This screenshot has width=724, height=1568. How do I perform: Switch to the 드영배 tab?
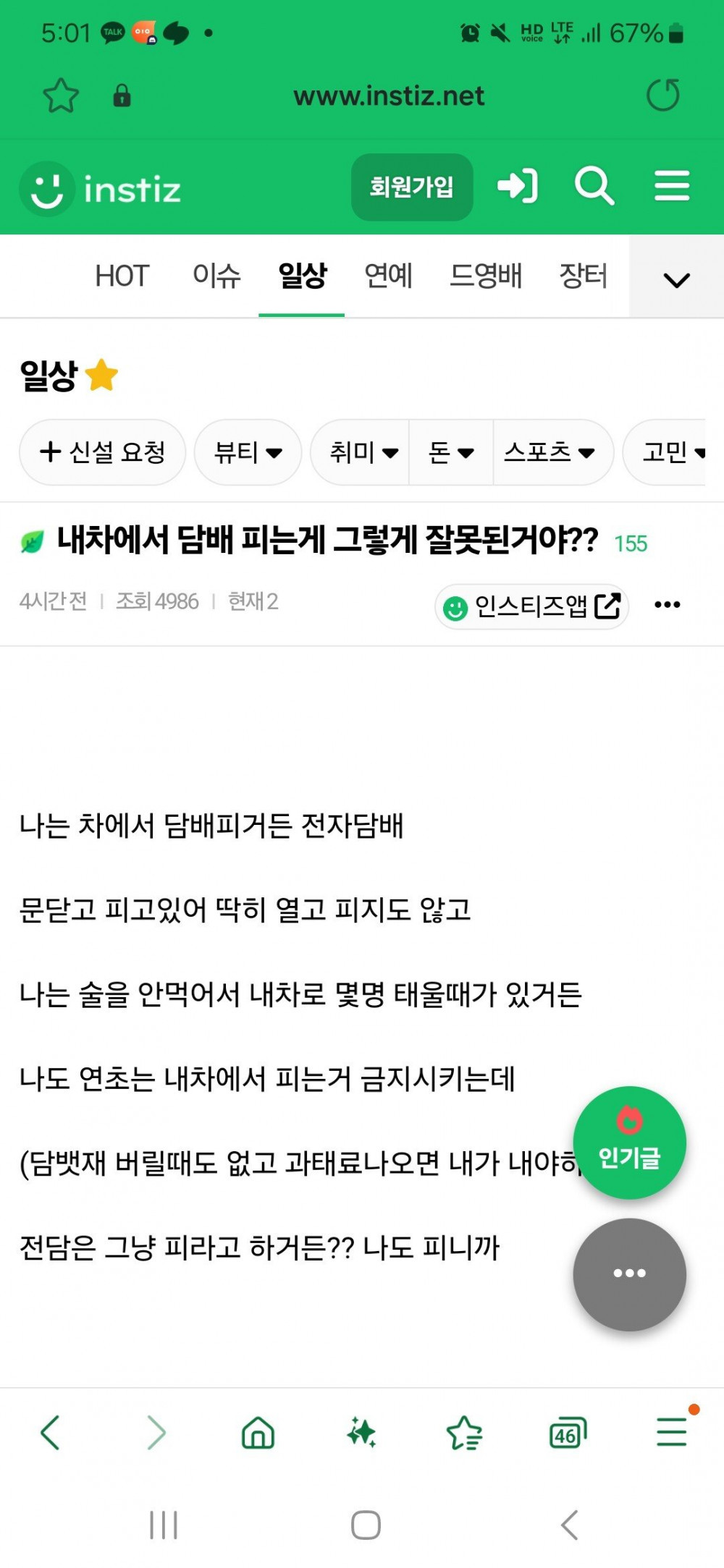point(486,276)
